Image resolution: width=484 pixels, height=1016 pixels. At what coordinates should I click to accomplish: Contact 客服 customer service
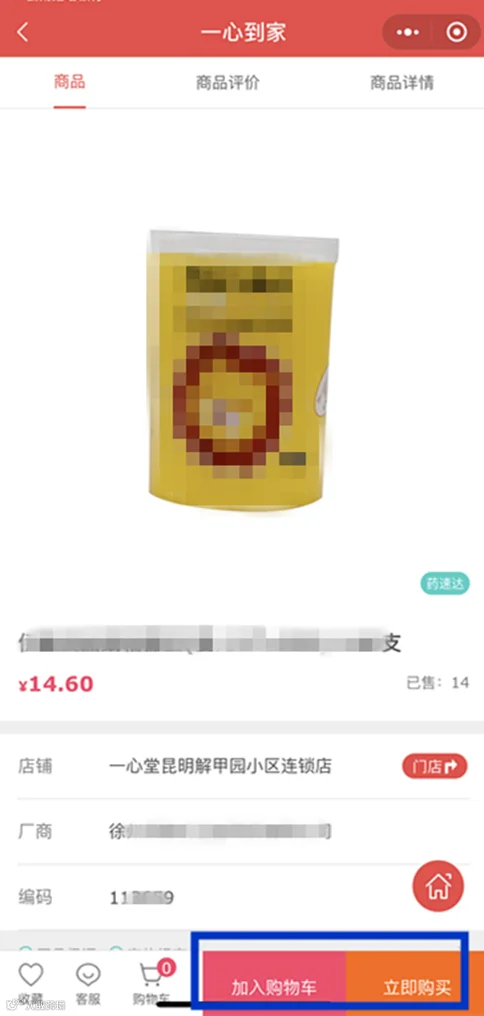point(88,984)
